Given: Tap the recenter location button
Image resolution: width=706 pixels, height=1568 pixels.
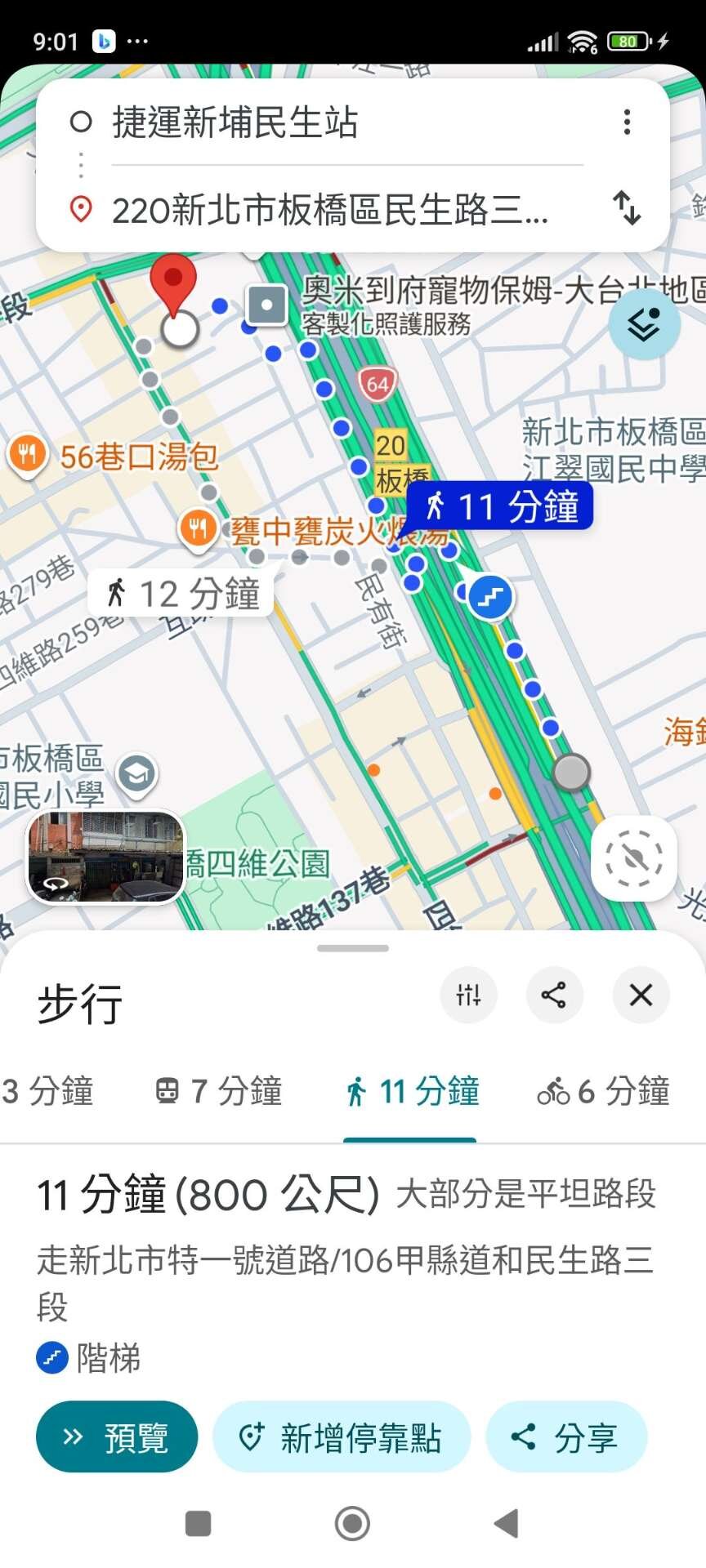Looking at the screenshot, I should (634, 858).
